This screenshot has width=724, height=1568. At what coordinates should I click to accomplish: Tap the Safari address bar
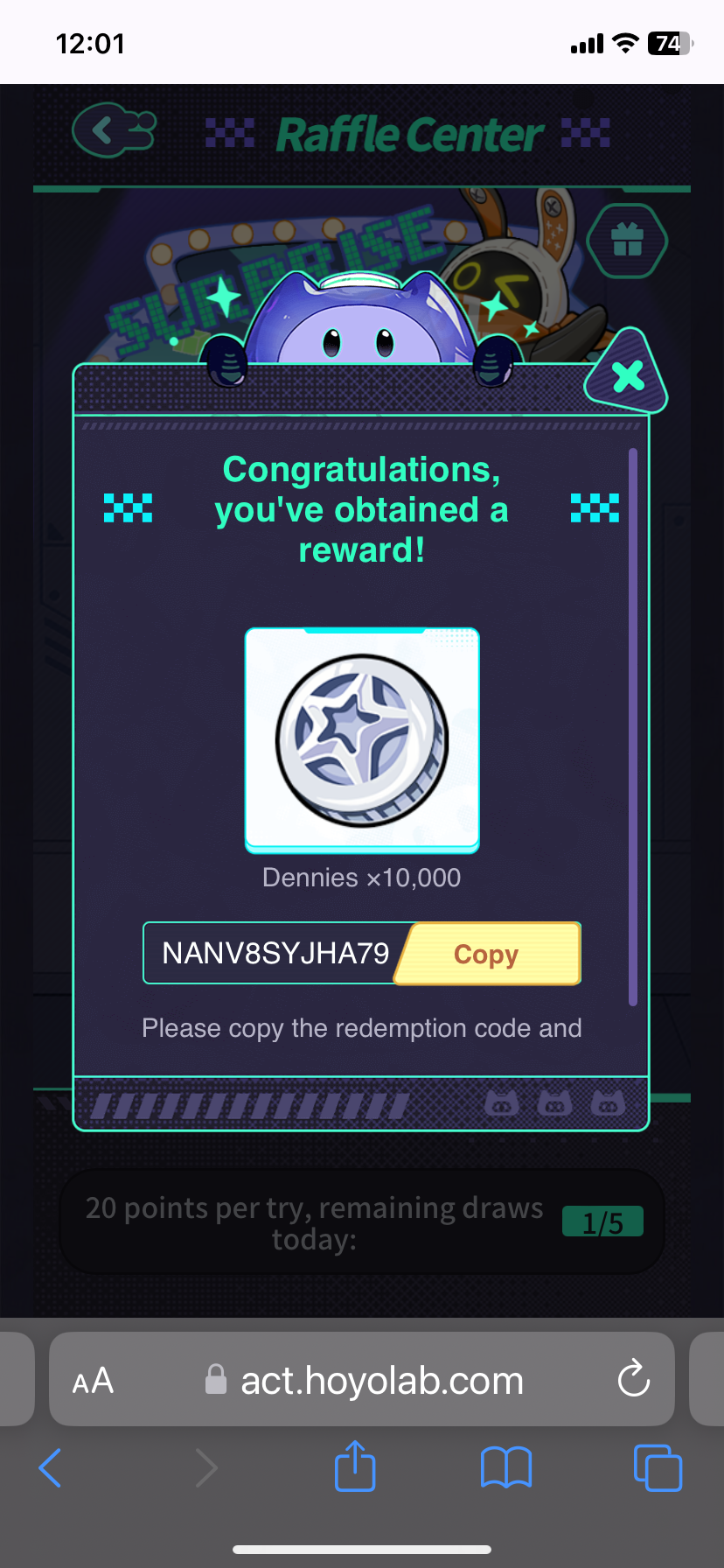click(x=382, y=1382)
